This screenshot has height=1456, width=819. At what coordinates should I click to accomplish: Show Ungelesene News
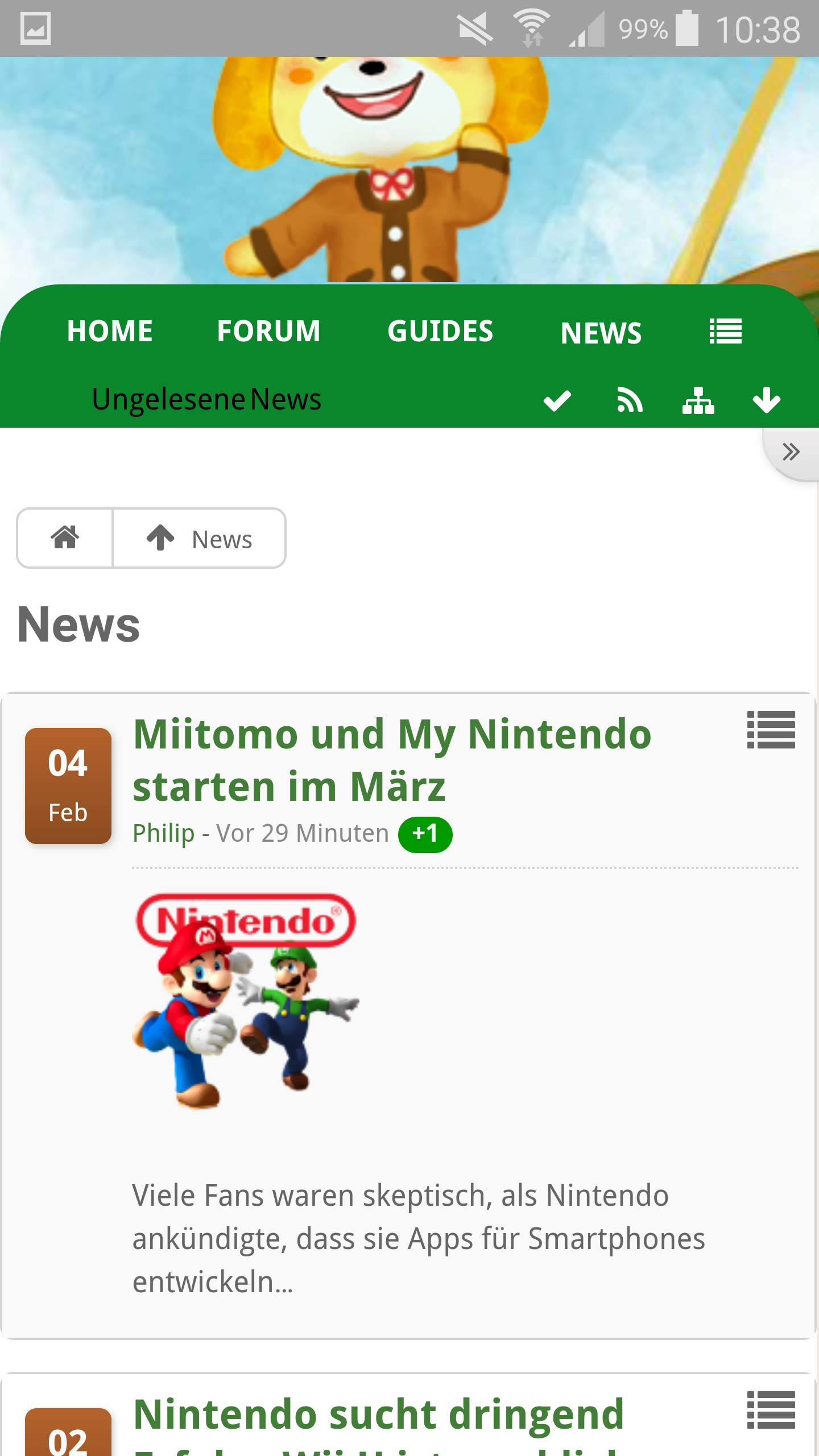(x=206, y=399)
